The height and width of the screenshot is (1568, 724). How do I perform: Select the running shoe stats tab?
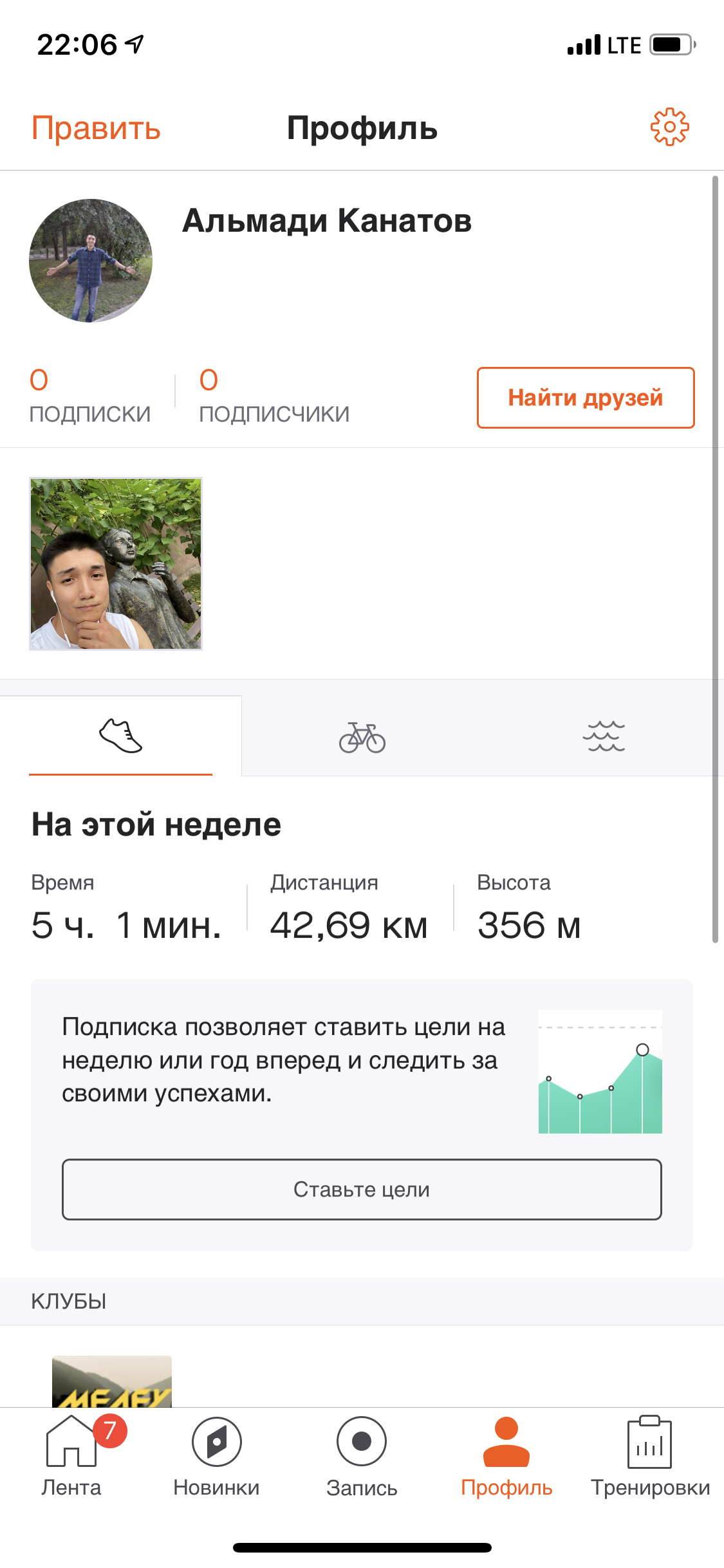[120, 736]
